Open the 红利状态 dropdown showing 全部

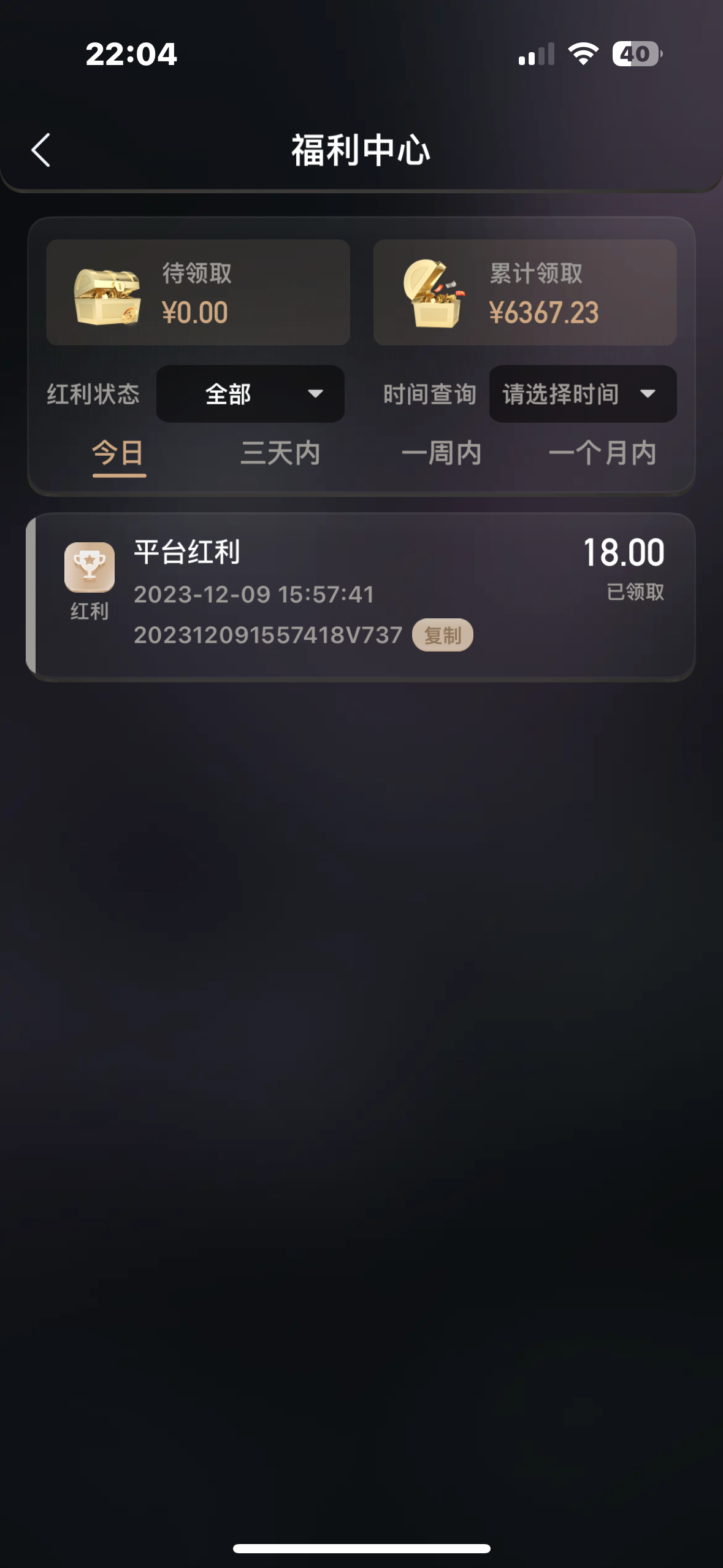tap(250, 394)
